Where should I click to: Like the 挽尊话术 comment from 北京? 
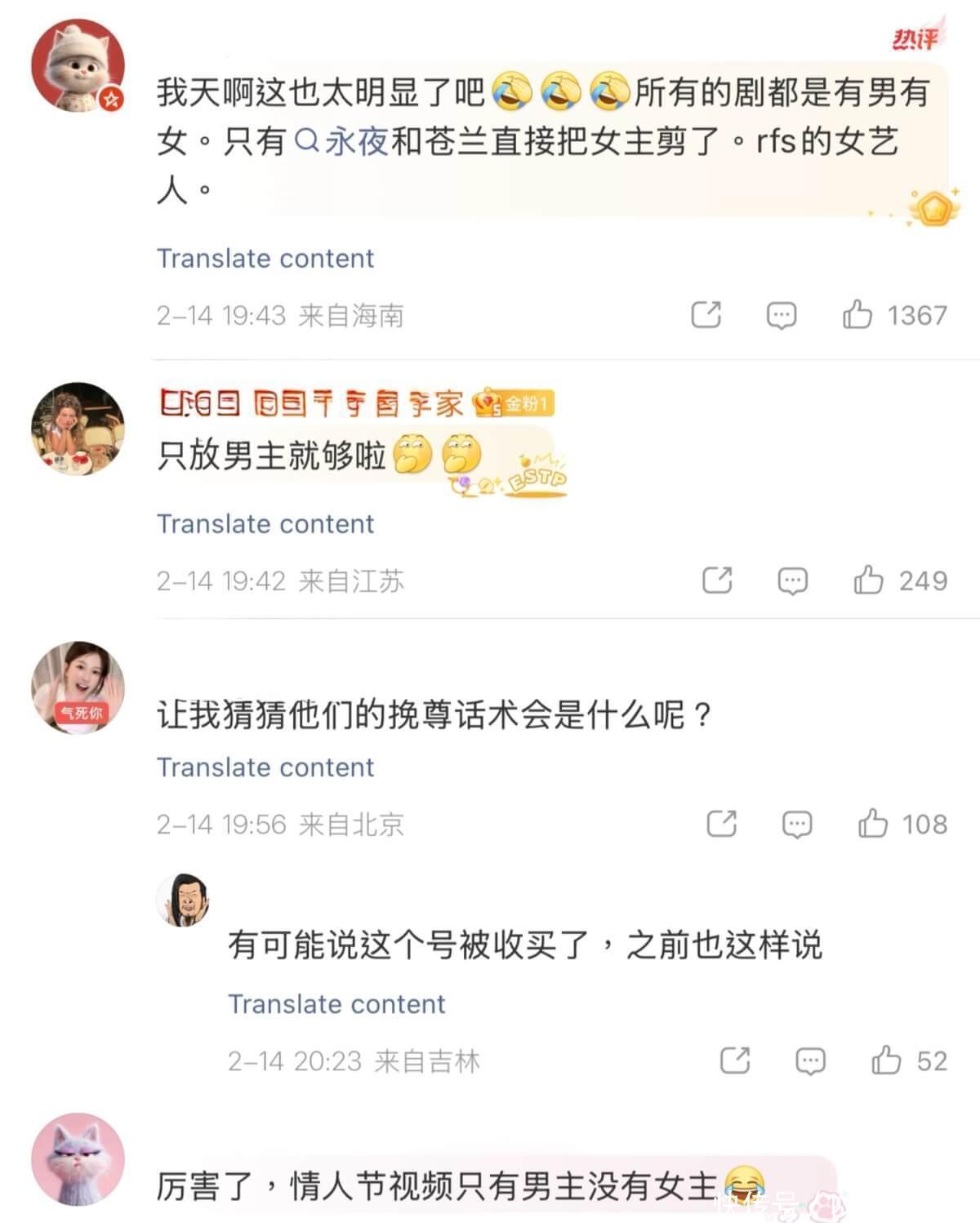873,824
